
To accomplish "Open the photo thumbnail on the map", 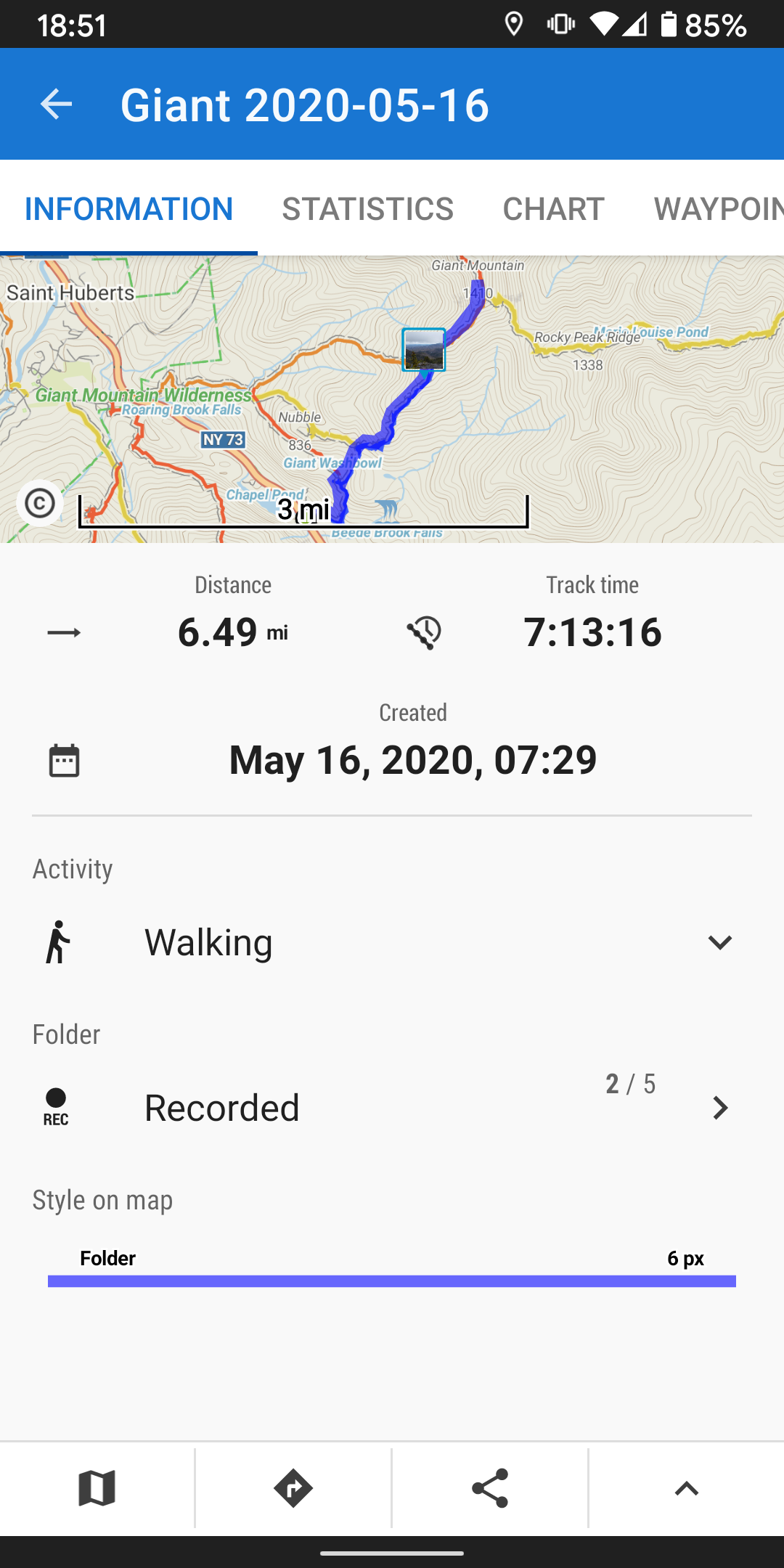I will (424, 349).
